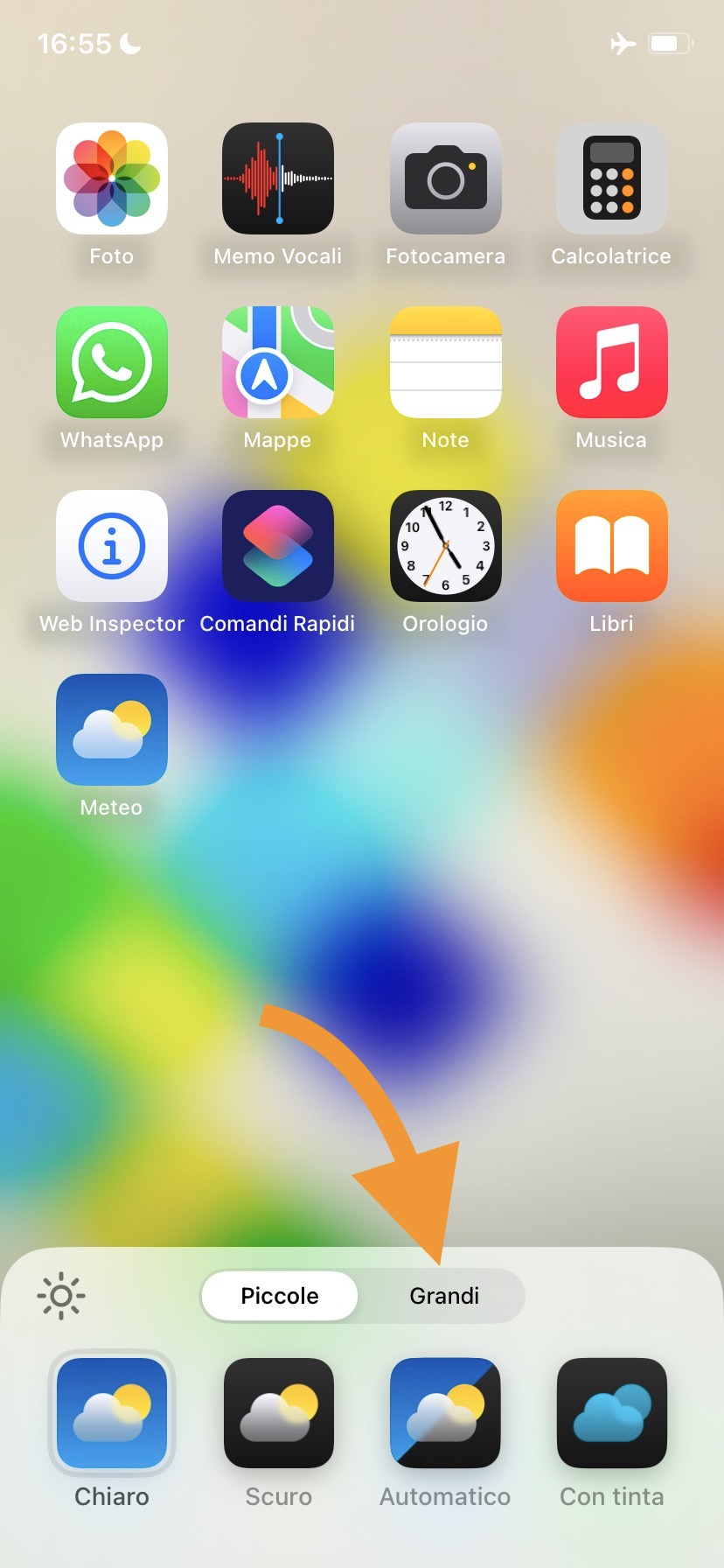The image size is (724, 1568).
Task: Open the Note app
Action: click(445, 362)
